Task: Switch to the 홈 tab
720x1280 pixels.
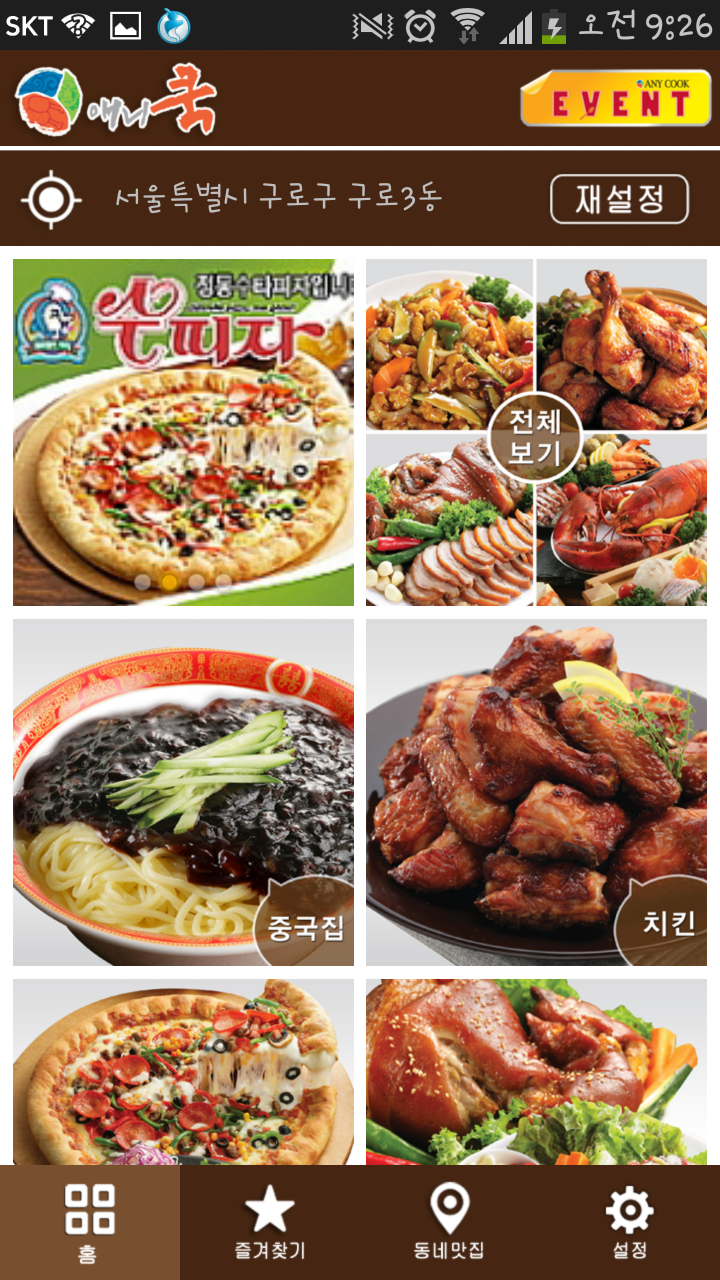Action: [90, 1222]
